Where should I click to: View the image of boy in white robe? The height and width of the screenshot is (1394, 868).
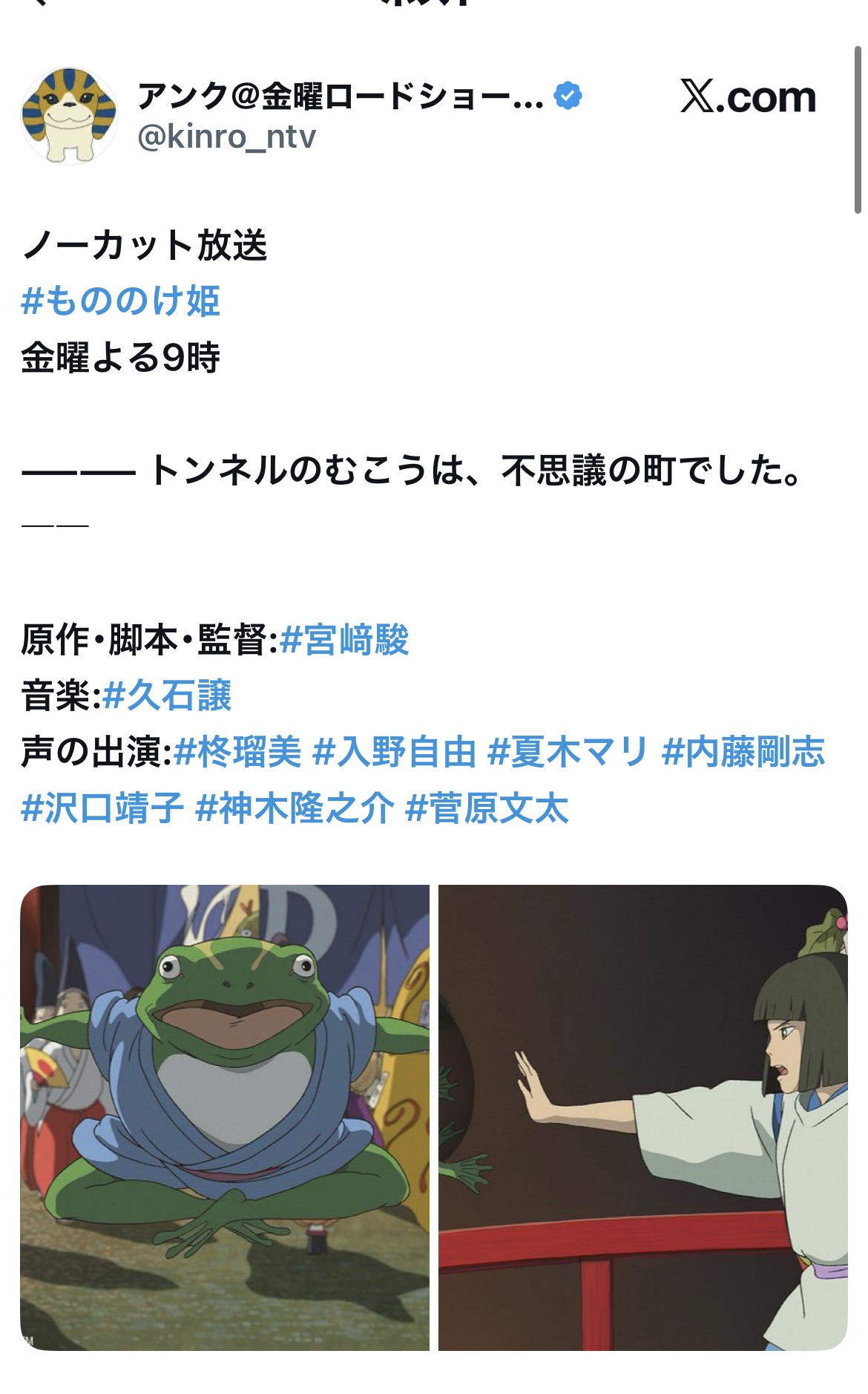(643, 1117)
